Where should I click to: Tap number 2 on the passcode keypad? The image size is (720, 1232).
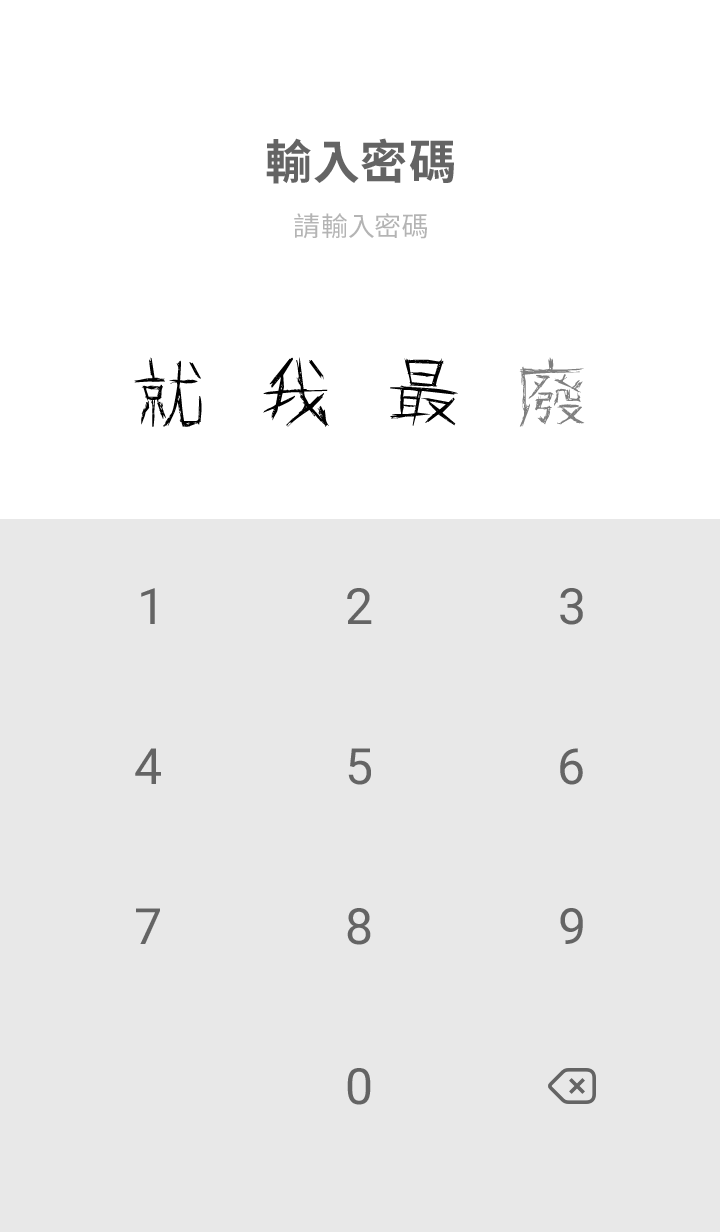359,607
